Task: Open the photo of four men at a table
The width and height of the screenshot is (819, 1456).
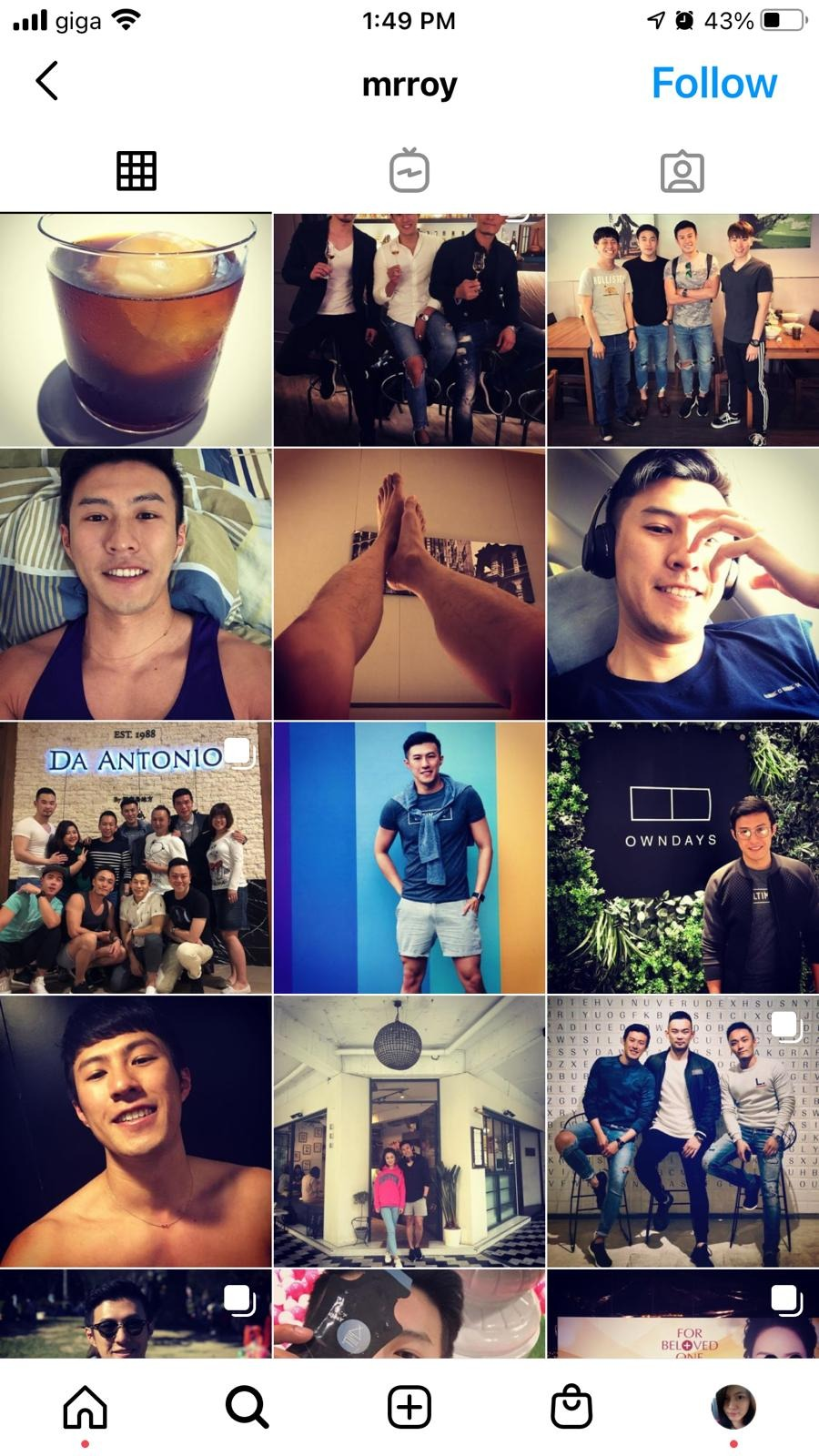Action: (x=683, y=330)
